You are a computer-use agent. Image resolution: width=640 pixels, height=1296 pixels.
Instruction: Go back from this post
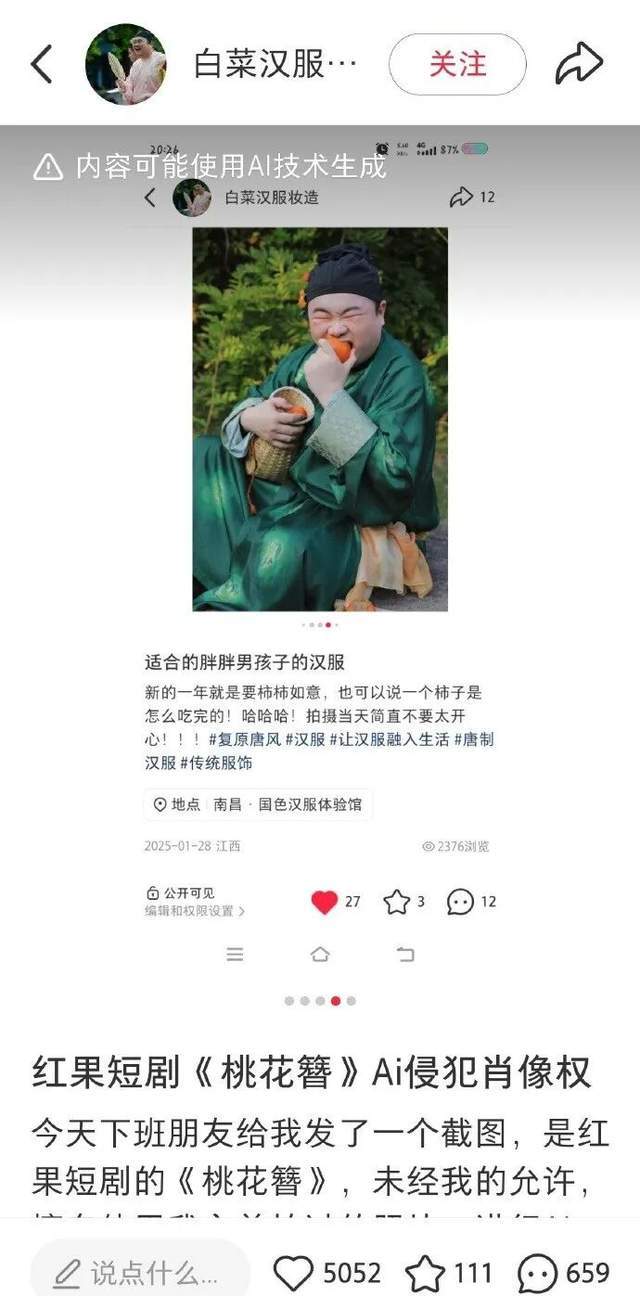point(42,65)
